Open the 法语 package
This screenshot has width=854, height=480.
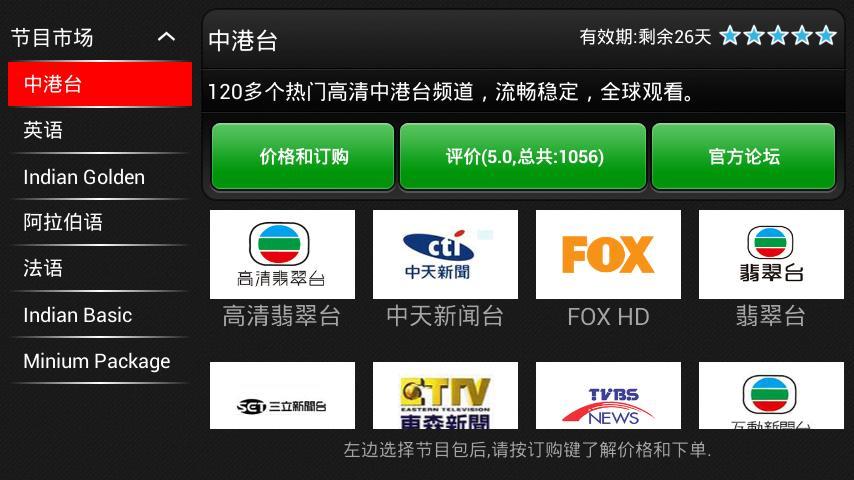coord(99,269)
